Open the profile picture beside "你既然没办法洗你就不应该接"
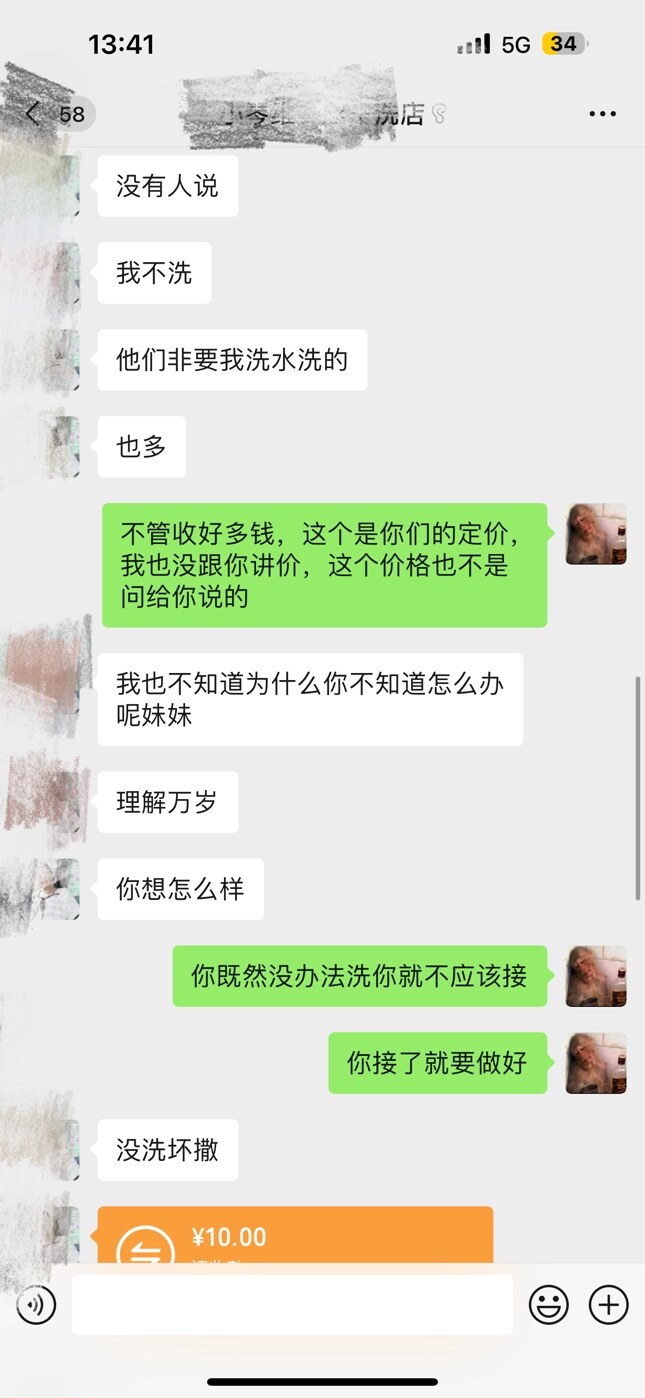645x1398 pixels. click(596, 976)
